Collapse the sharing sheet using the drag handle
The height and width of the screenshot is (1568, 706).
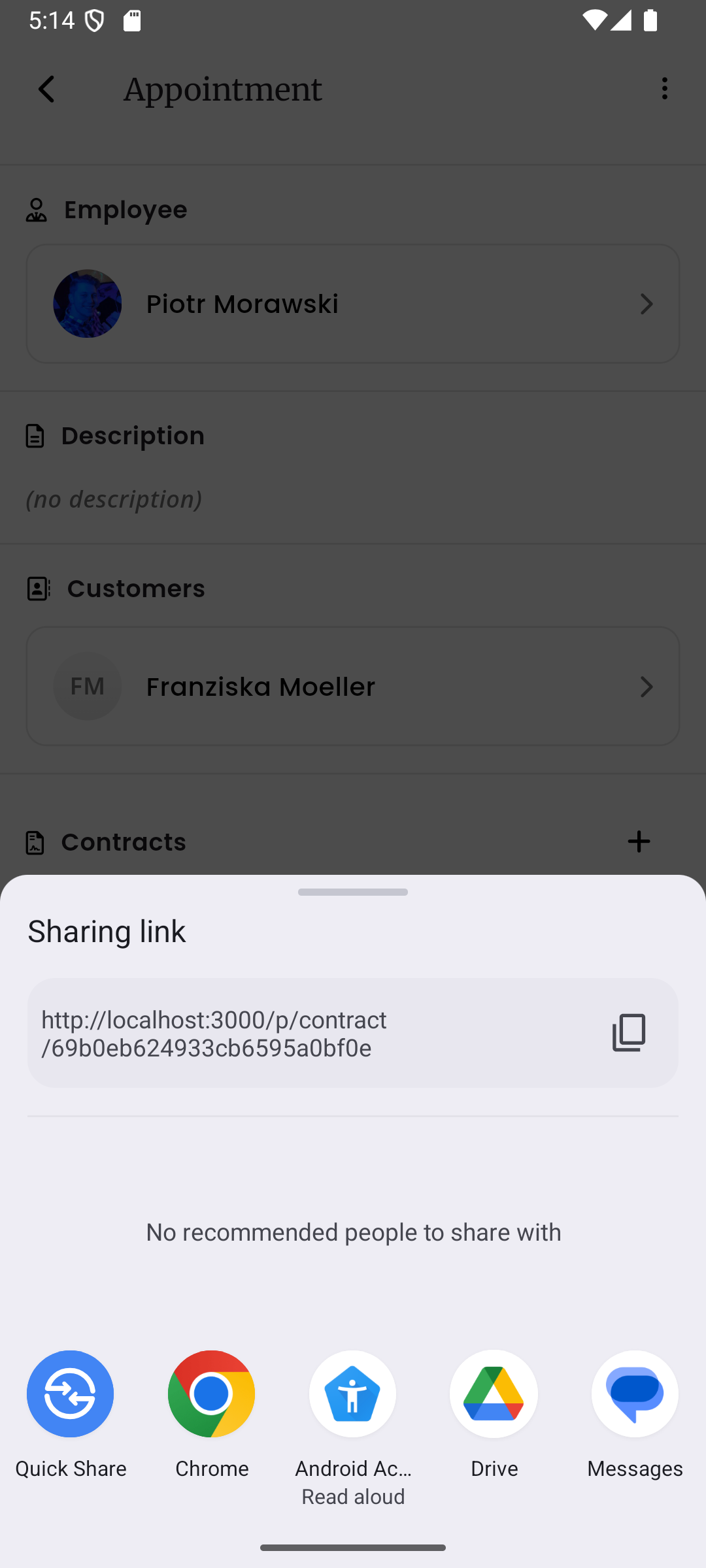coord(352,891)
